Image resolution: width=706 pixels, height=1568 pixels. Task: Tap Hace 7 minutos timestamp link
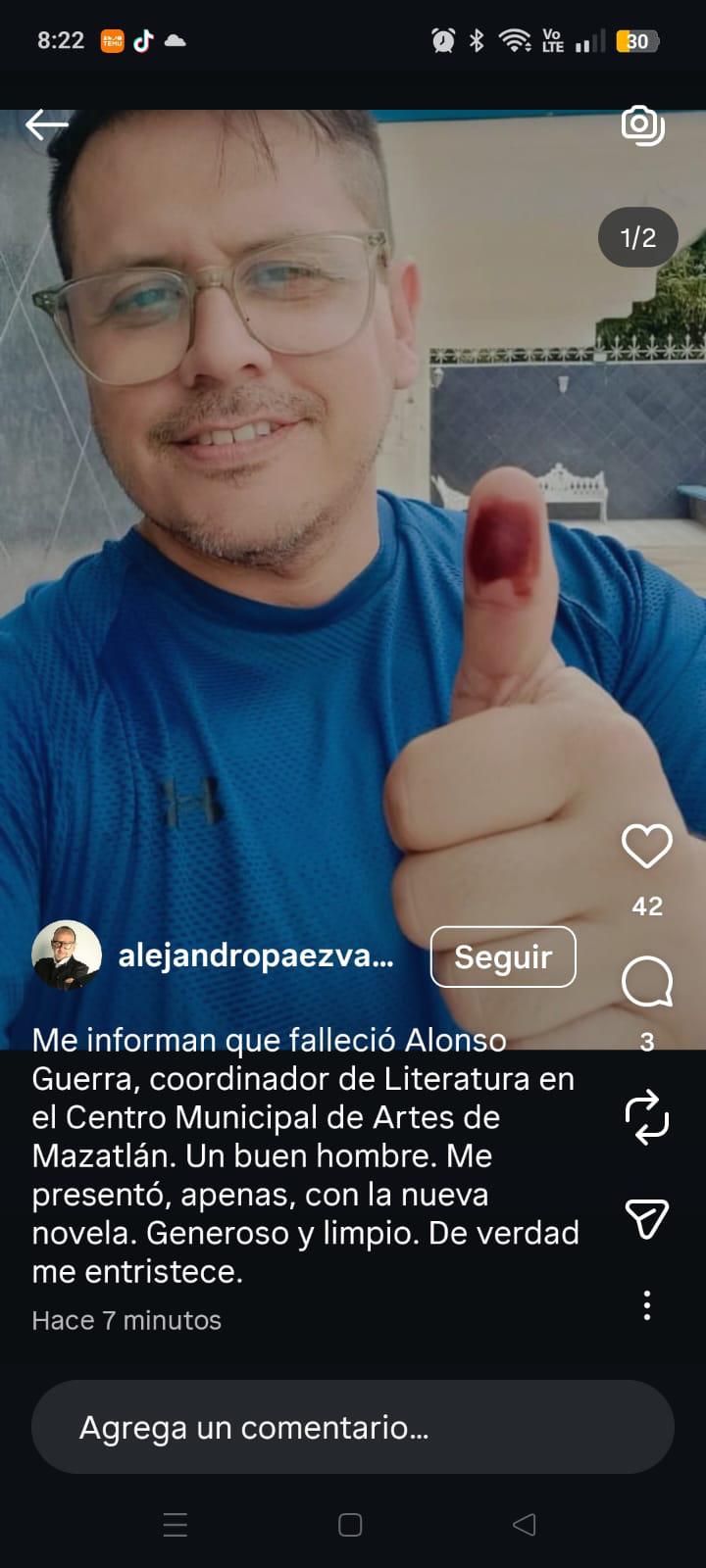pos(126,1319)
